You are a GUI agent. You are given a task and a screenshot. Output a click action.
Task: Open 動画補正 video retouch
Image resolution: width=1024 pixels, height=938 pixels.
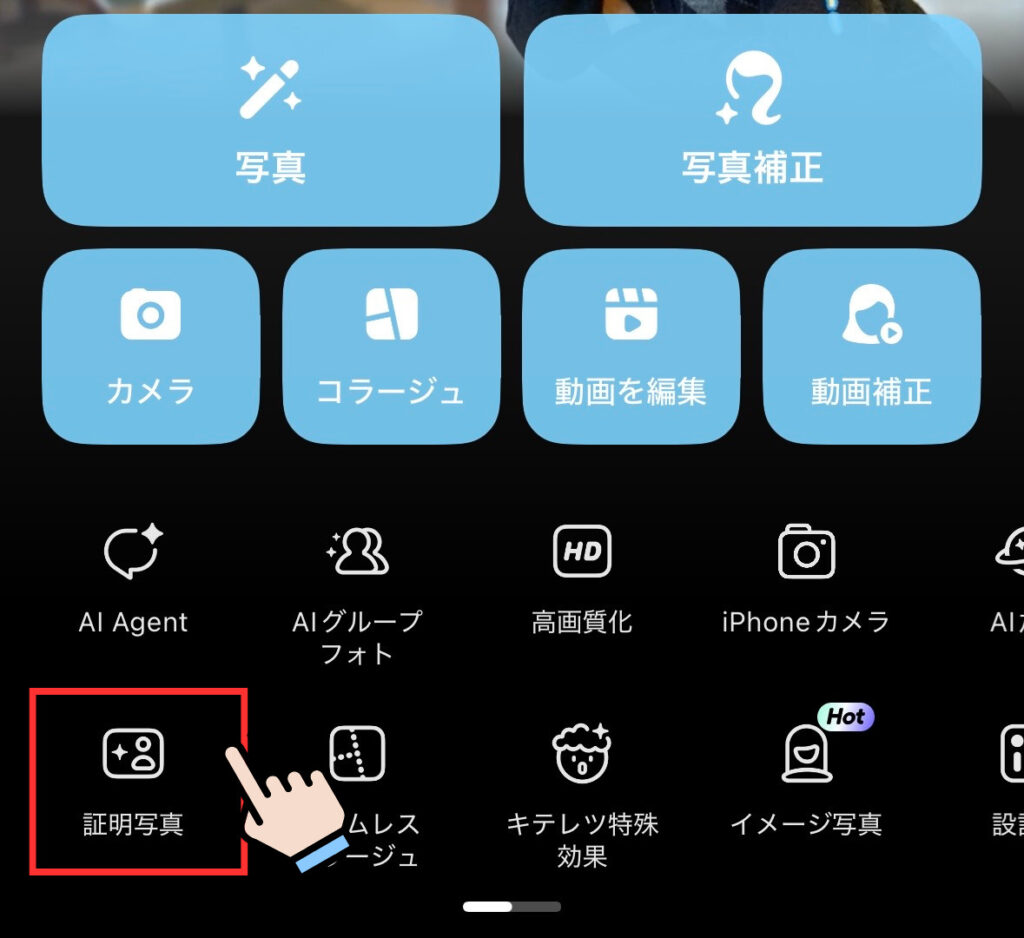871,345
